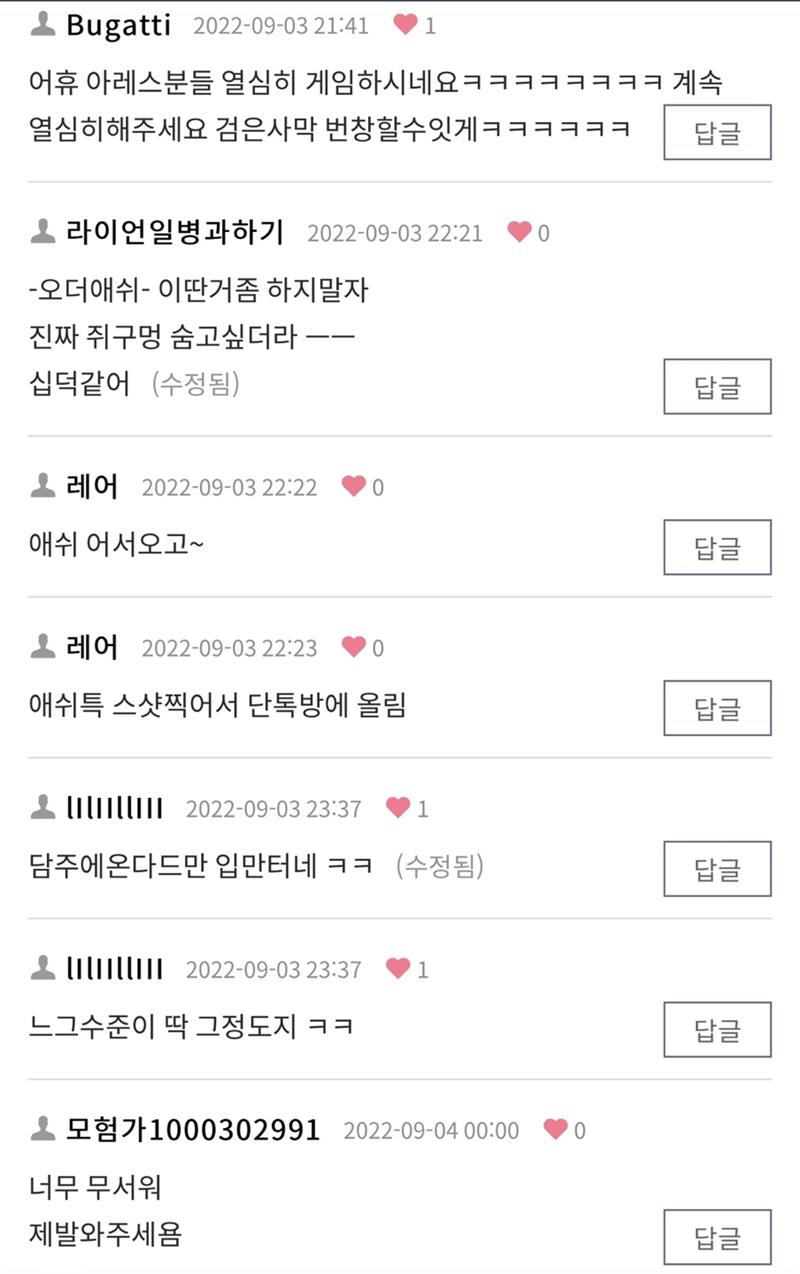View the profile of 모험가1000302991
The height and width of the screenshot is (1274, 800).
192,1130
